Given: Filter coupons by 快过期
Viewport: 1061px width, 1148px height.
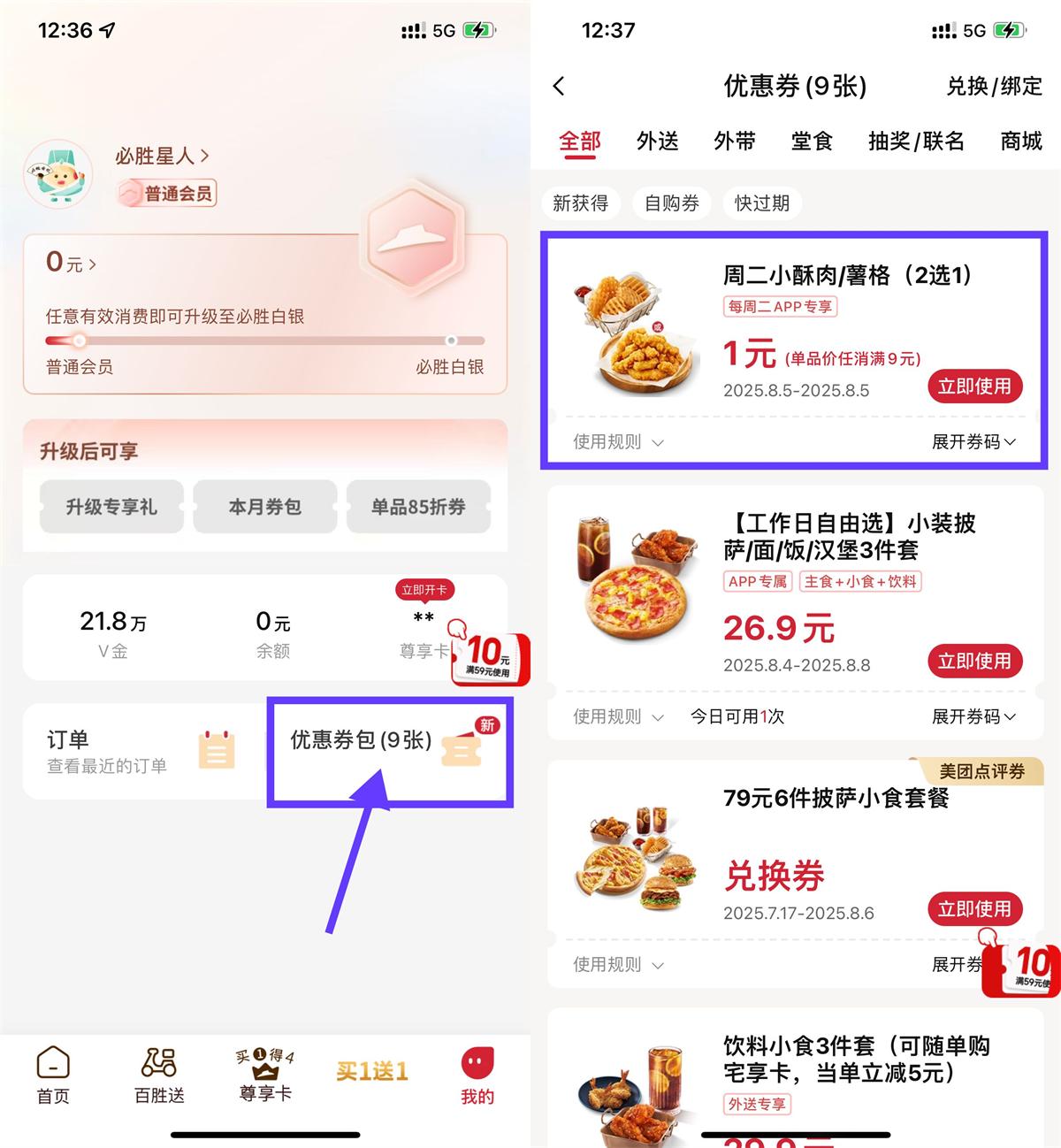Looking at the screenshot, I should (x=761, y=203).
